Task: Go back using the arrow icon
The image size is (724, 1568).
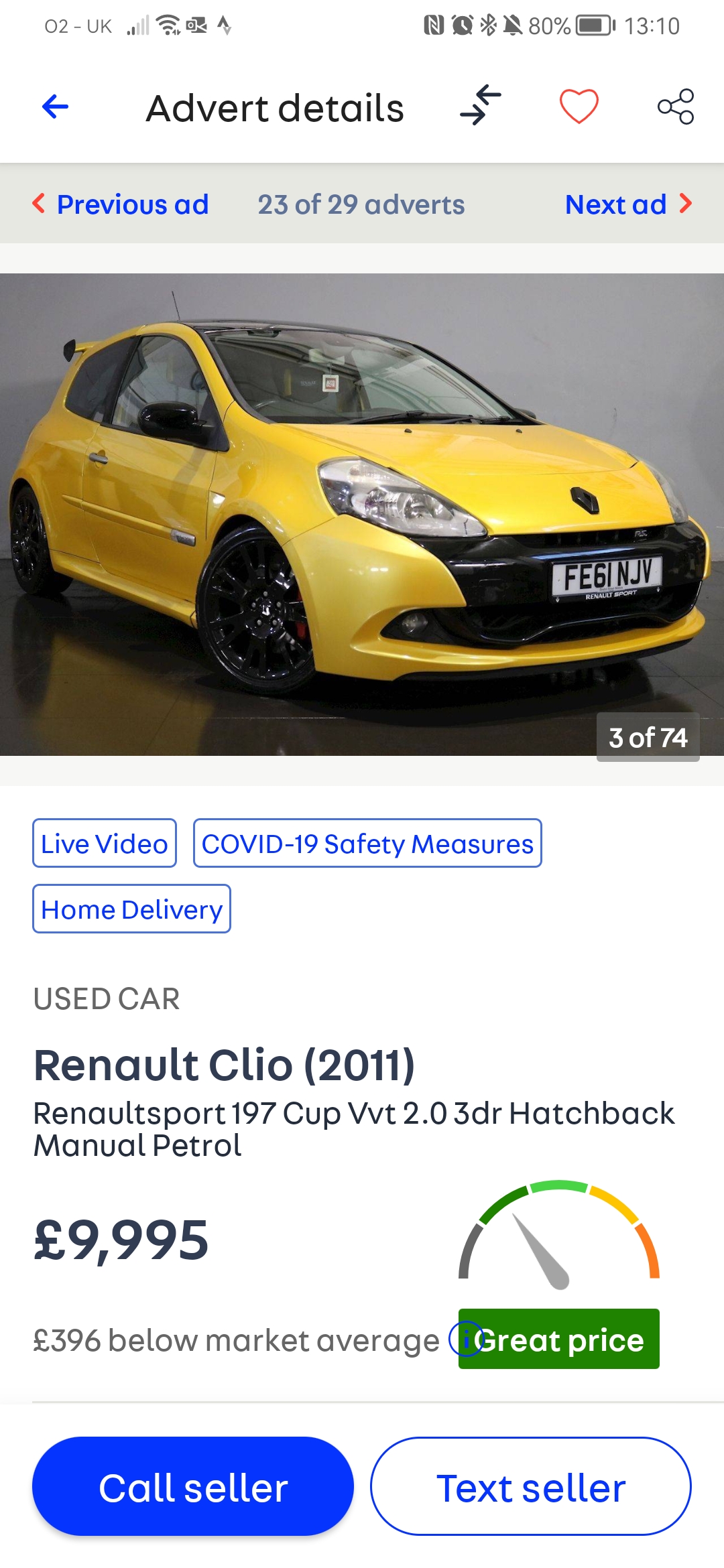Action: (55, 107)
